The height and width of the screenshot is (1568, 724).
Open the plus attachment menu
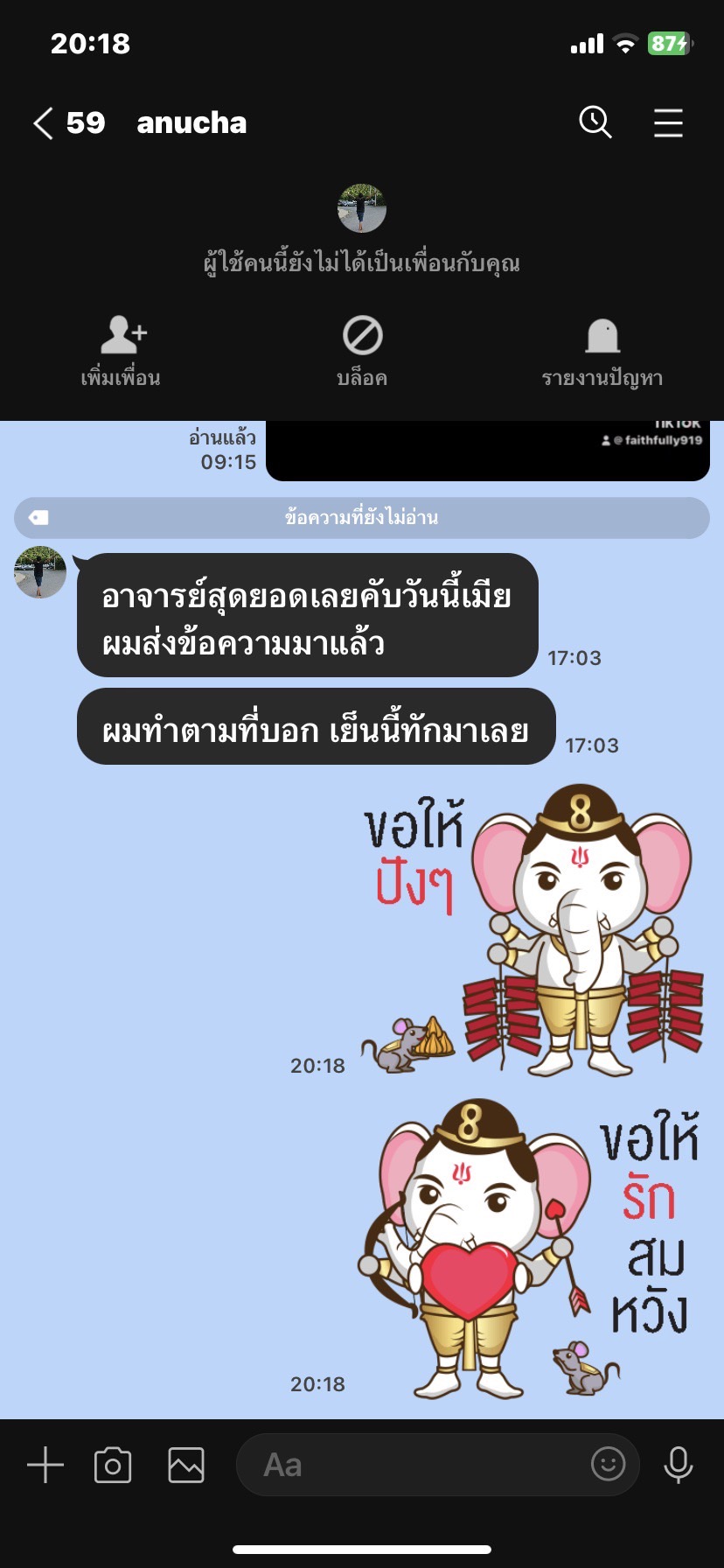pos(45,1465)
